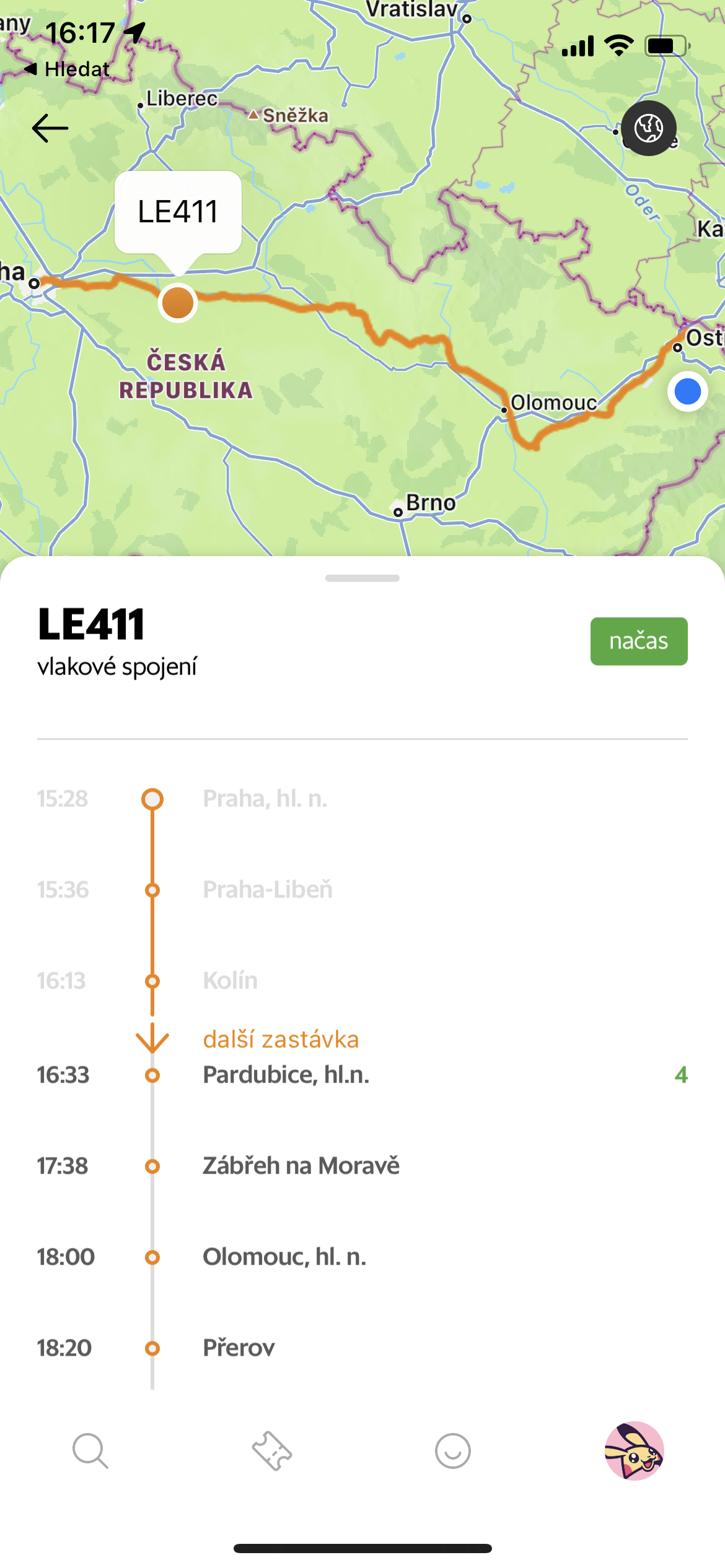Switch map style with the globe icon
The image size is (725, 1568).
click(x=647, y=128)
